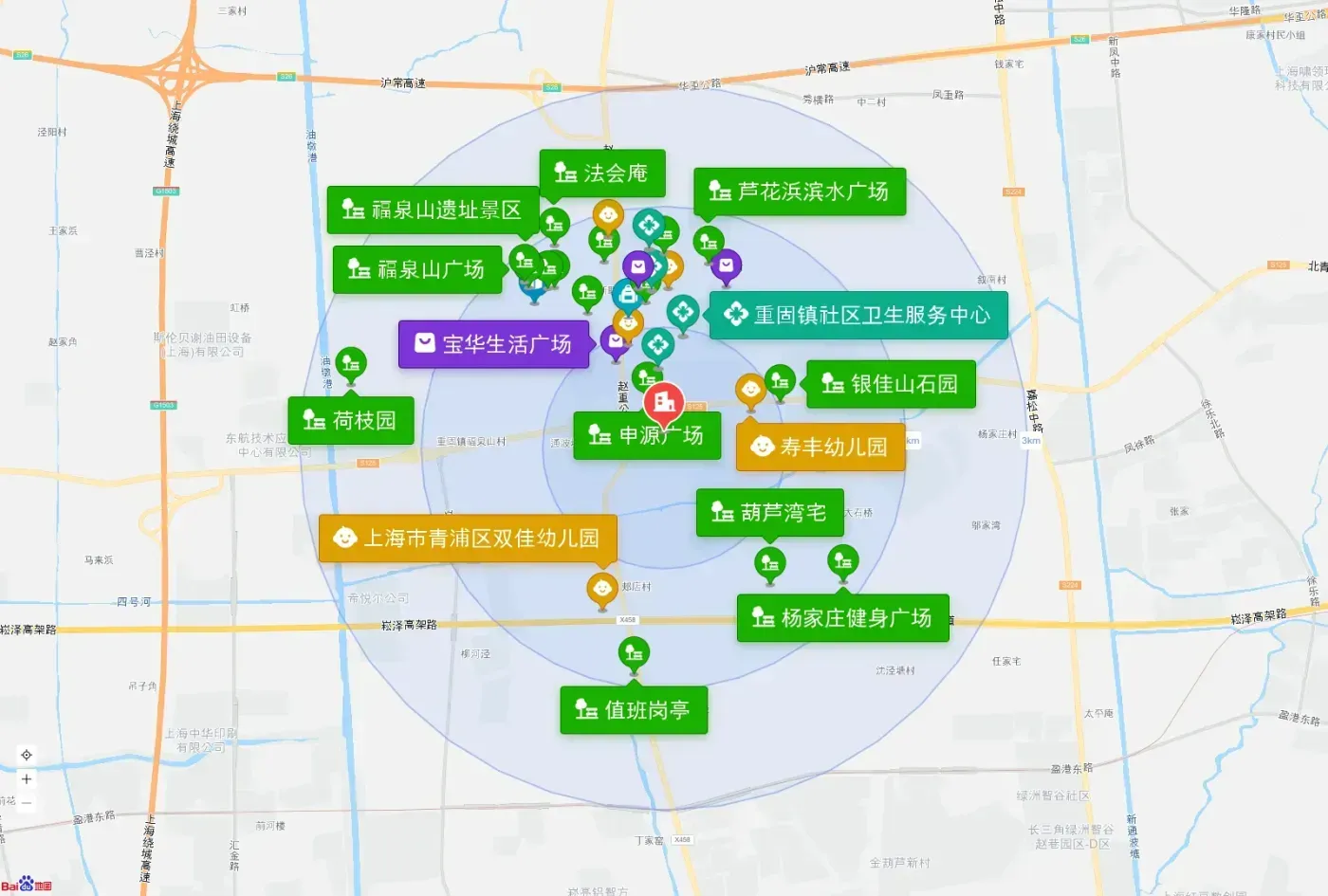Open the 葫芦湾宅 label
1328x896 pixels.
point(770,513)
